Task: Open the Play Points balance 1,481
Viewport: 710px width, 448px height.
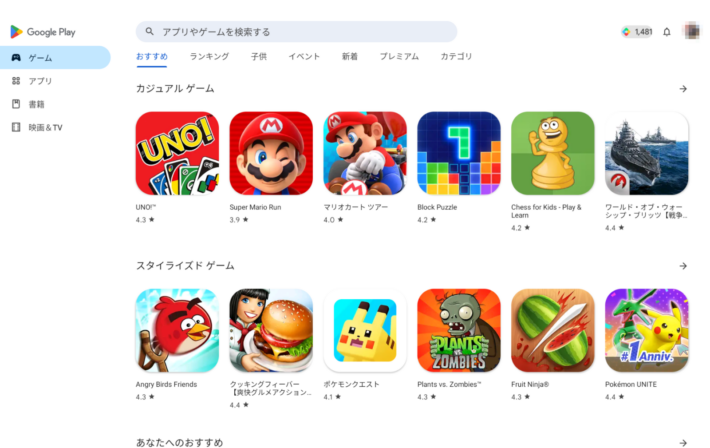Action: [637, 32]
